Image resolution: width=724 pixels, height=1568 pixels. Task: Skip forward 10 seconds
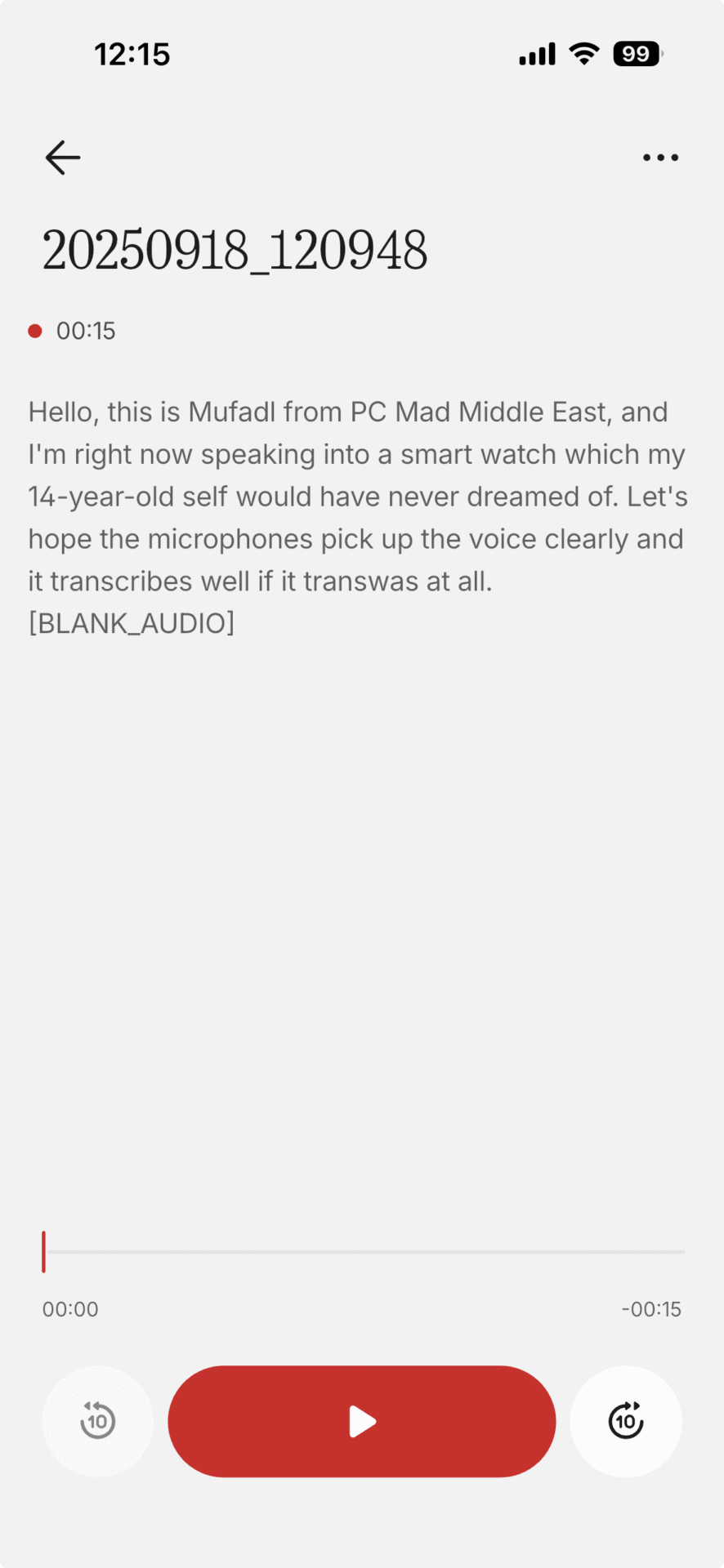[x=626, y=1422]
